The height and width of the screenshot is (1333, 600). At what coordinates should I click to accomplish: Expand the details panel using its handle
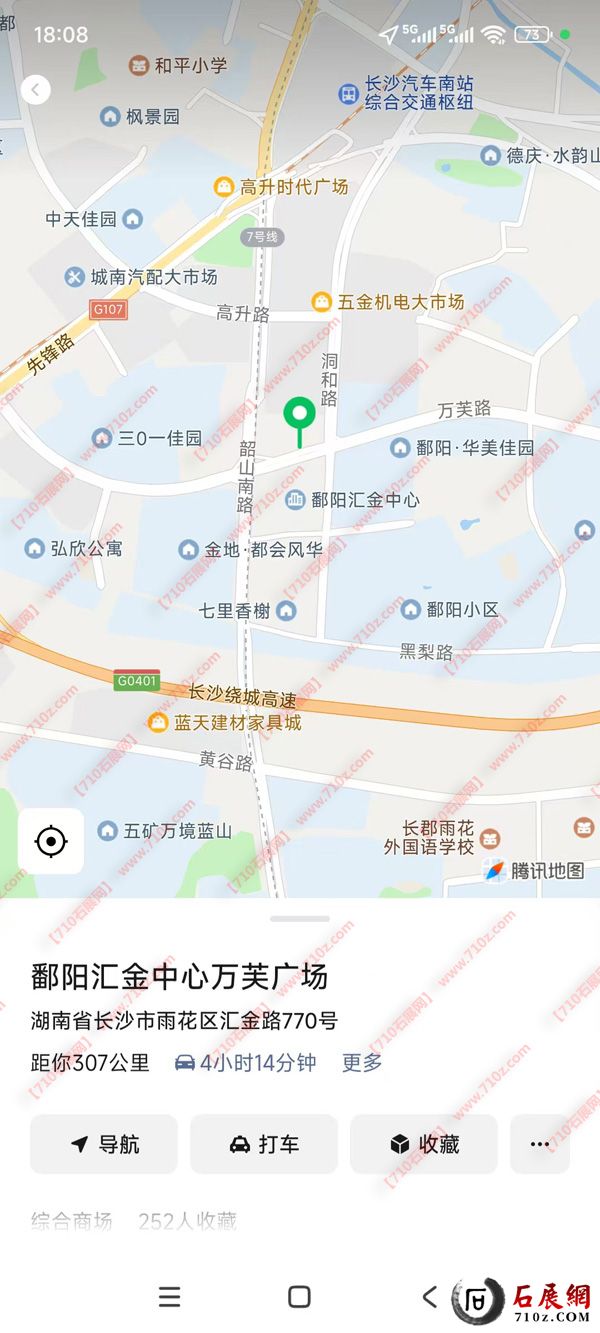pyautogui.click(x=300, y=918)
